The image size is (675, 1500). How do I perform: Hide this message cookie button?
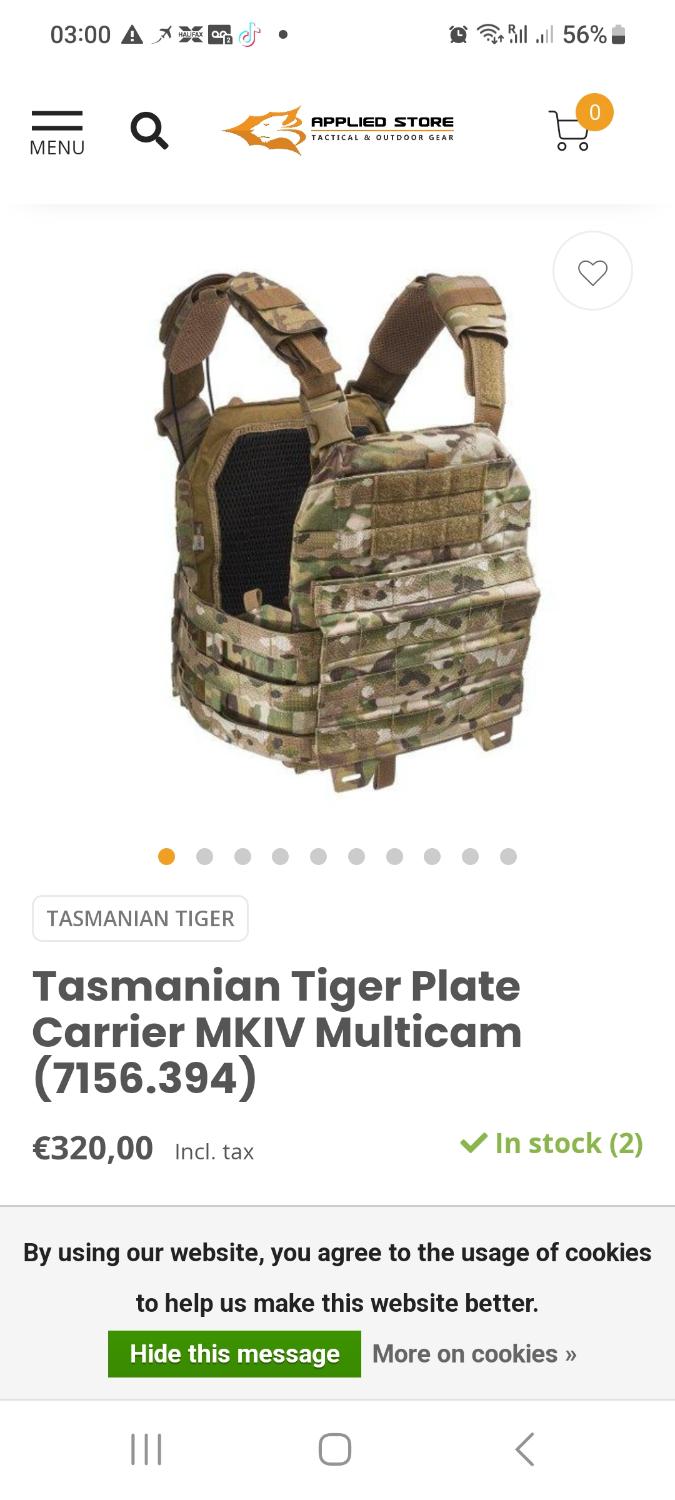pos(234,1354)
